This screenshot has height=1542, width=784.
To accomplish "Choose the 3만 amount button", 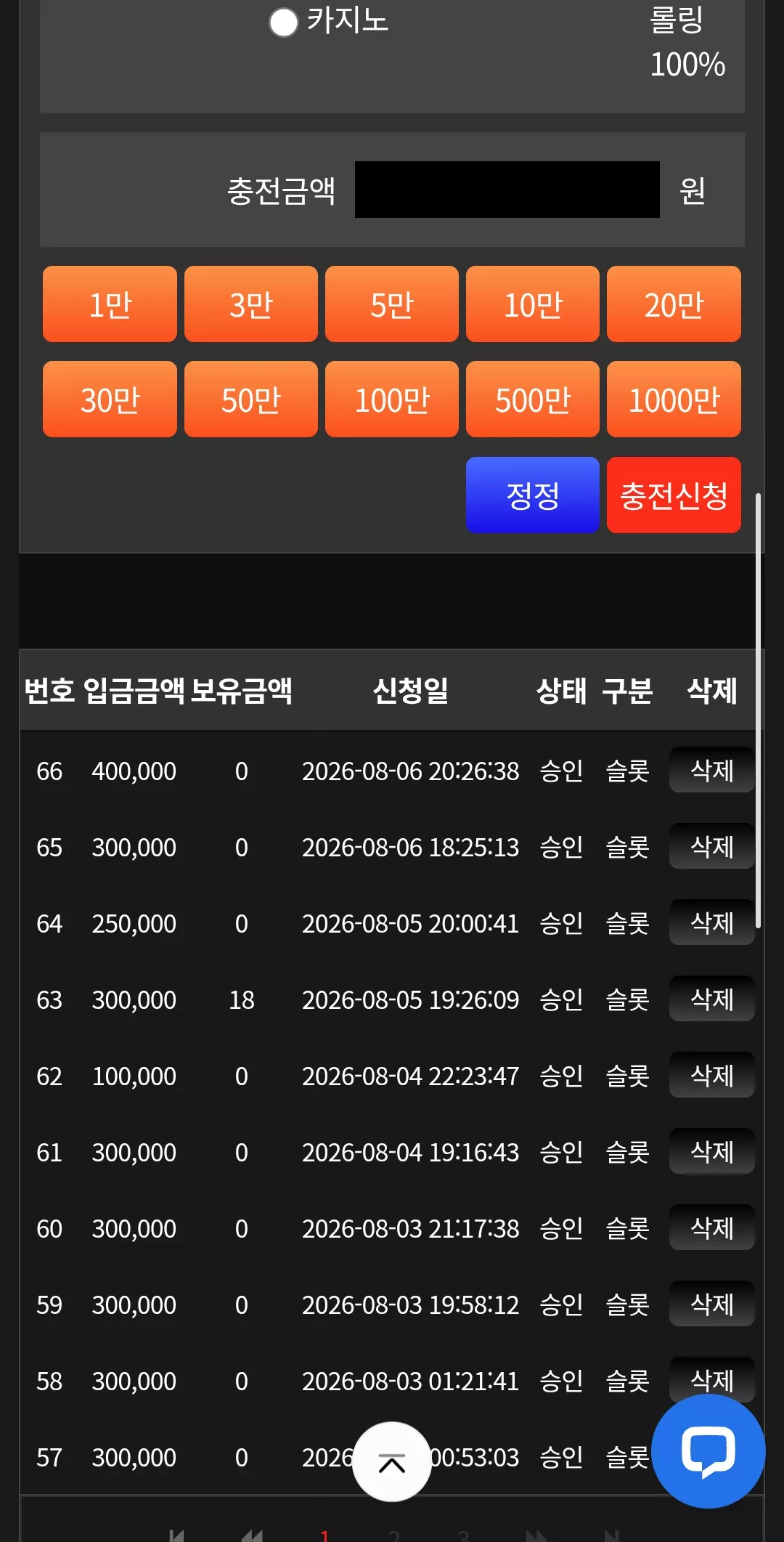I will click(x=251, y=304).
